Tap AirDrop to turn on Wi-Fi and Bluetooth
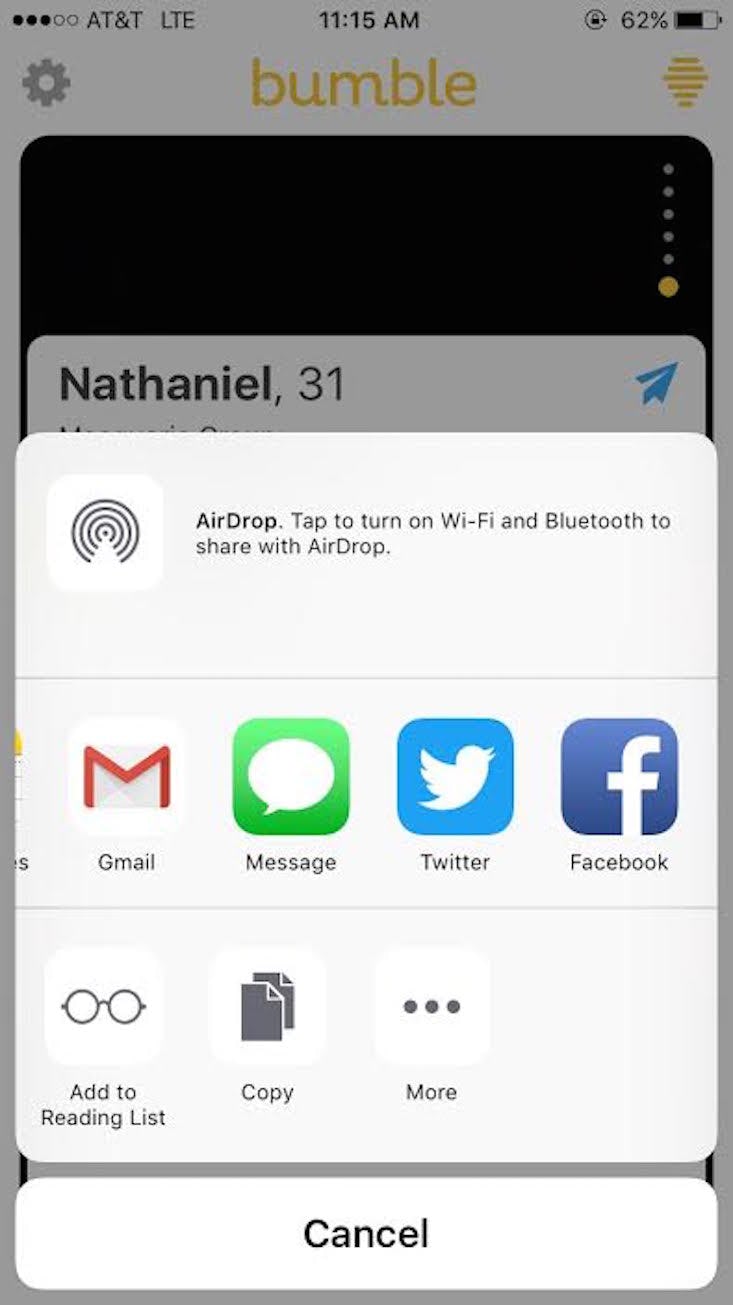Viewport: 733px width, 1305px height. click(105, 532)
